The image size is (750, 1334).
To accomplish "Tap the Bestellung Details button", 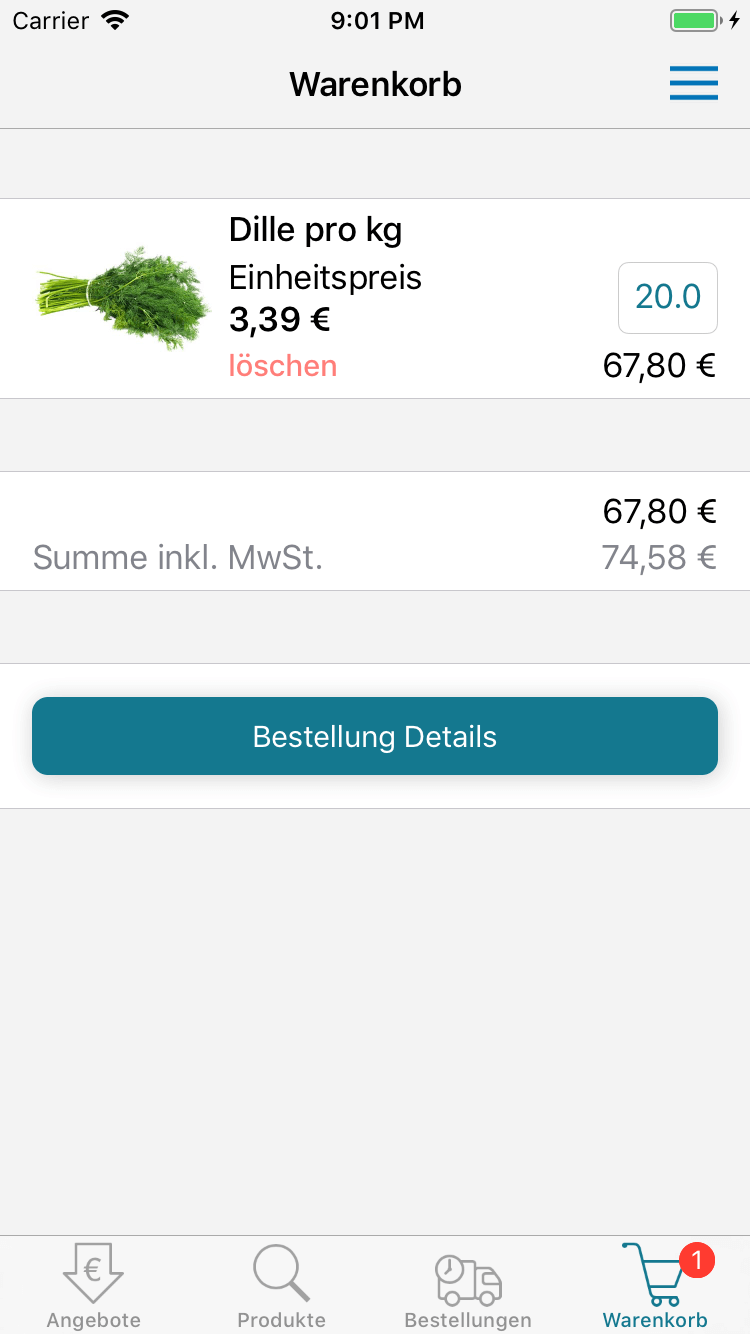I will coord(375,736).
